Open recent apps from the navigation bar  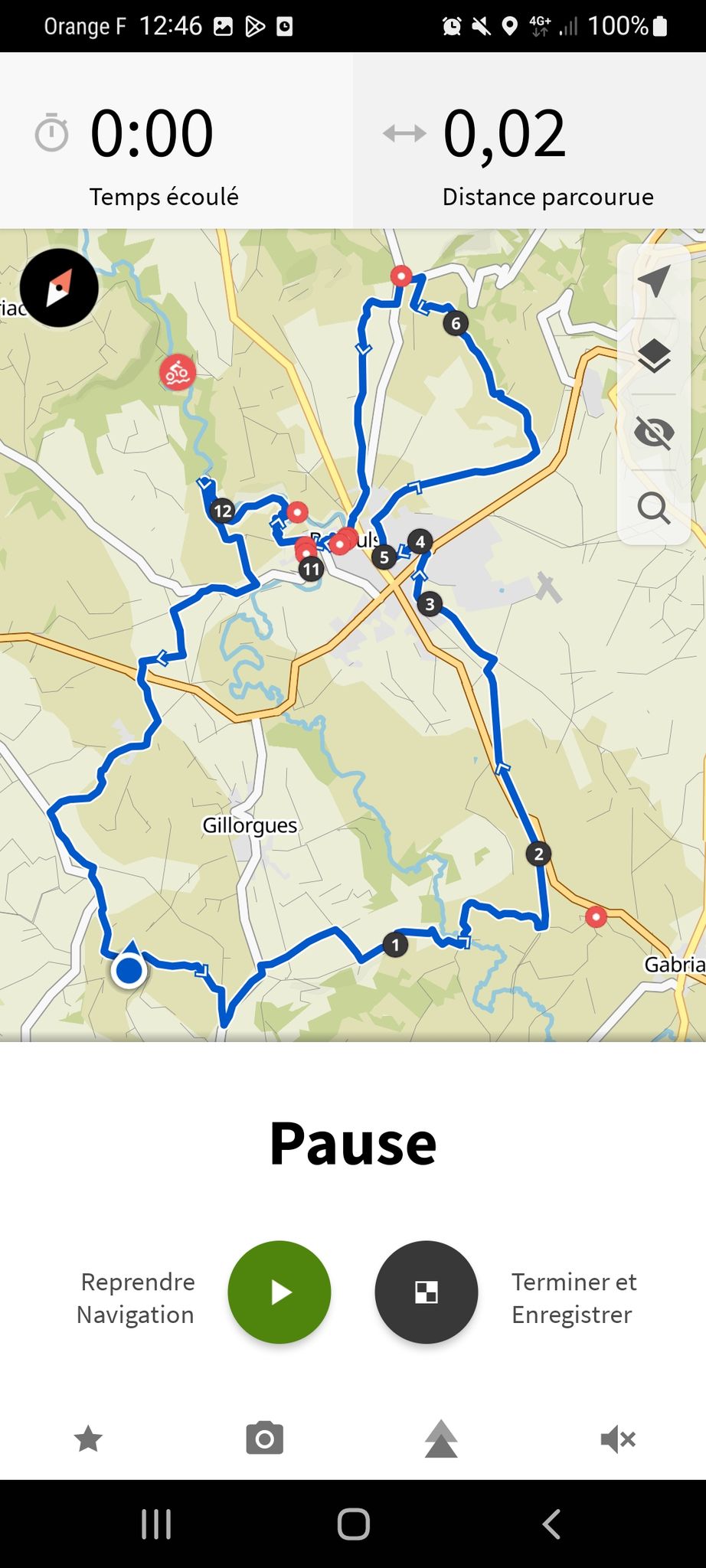coord(156,1524)
